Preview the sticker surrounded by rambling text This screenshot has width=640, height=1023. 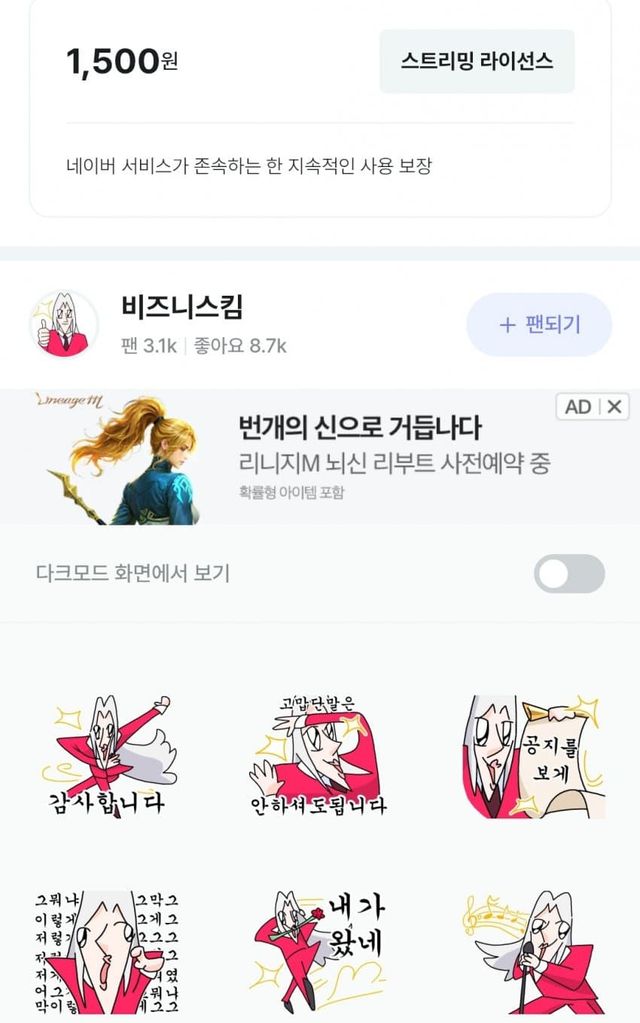click(108, 948)
